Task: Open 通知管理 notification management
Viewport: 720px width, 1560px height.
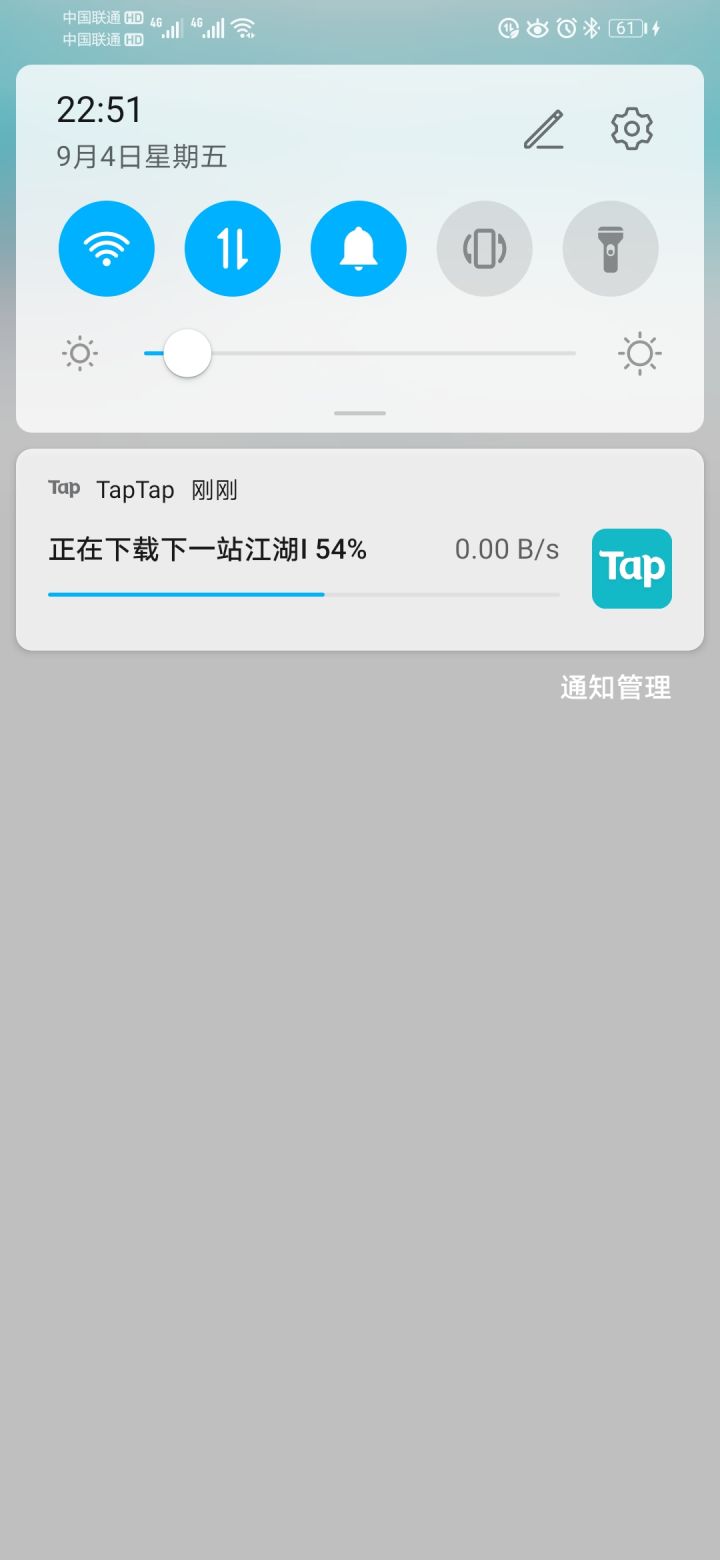Action: point(615,687)
